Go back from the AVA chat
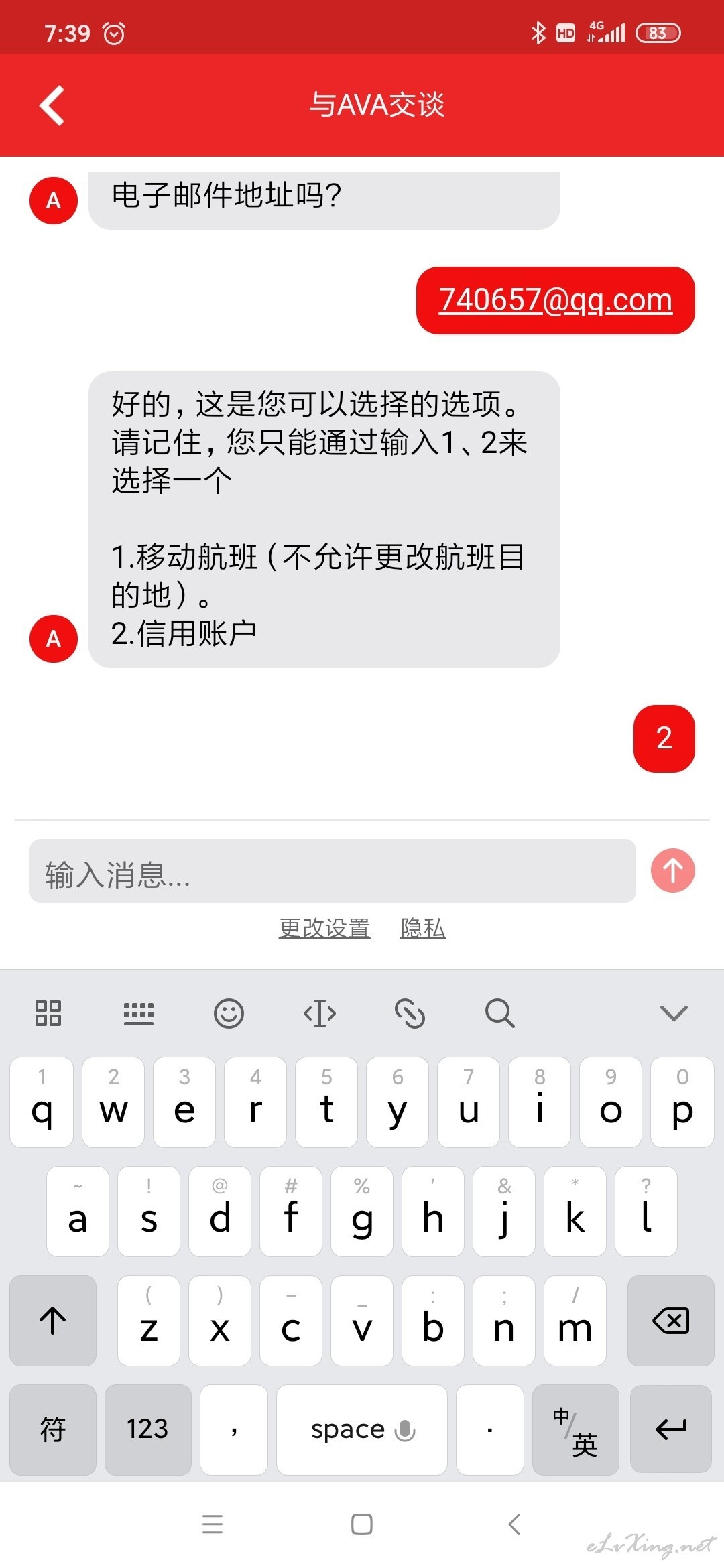Screen dimensions: 724x1568 pos(52,105)
